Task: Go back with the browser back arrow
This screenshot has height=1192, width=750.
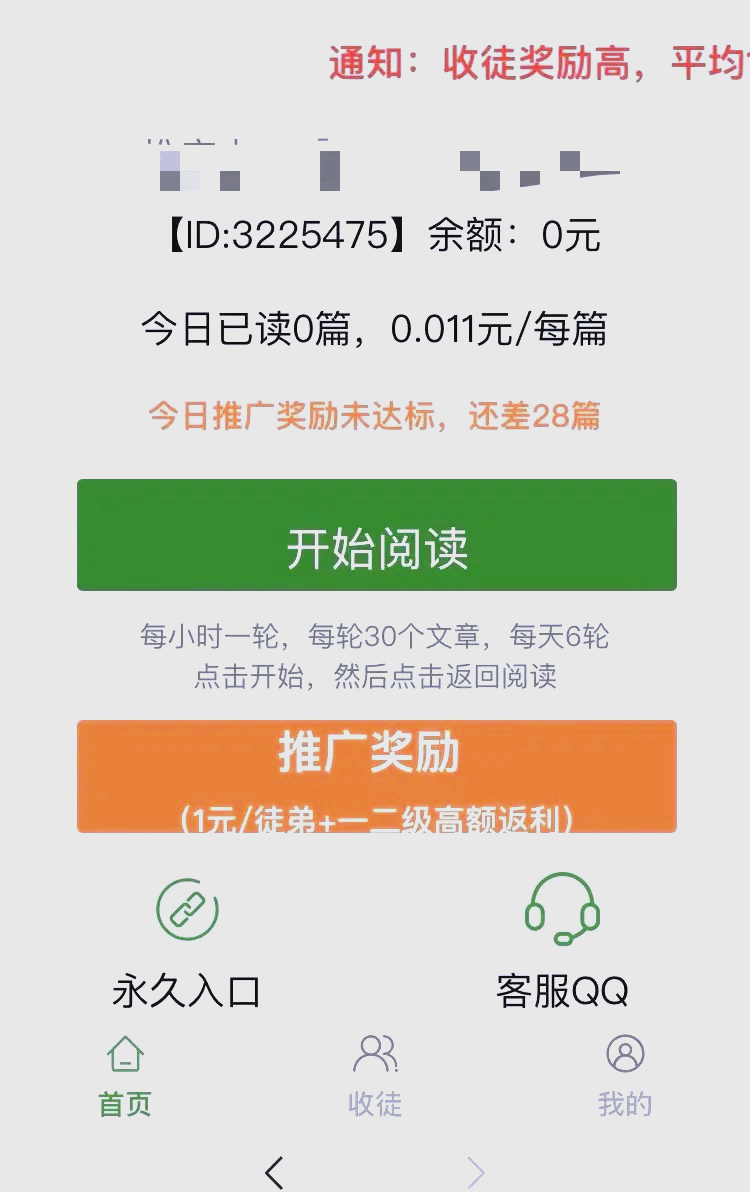Action: [x=275, y=1172]
